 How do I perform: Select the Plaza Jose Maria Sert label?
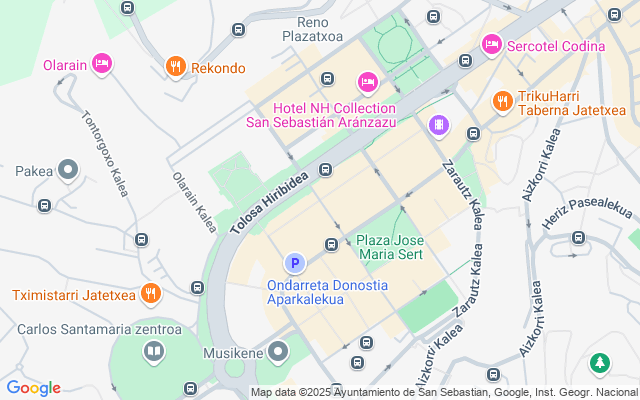(x=390, y=247)
